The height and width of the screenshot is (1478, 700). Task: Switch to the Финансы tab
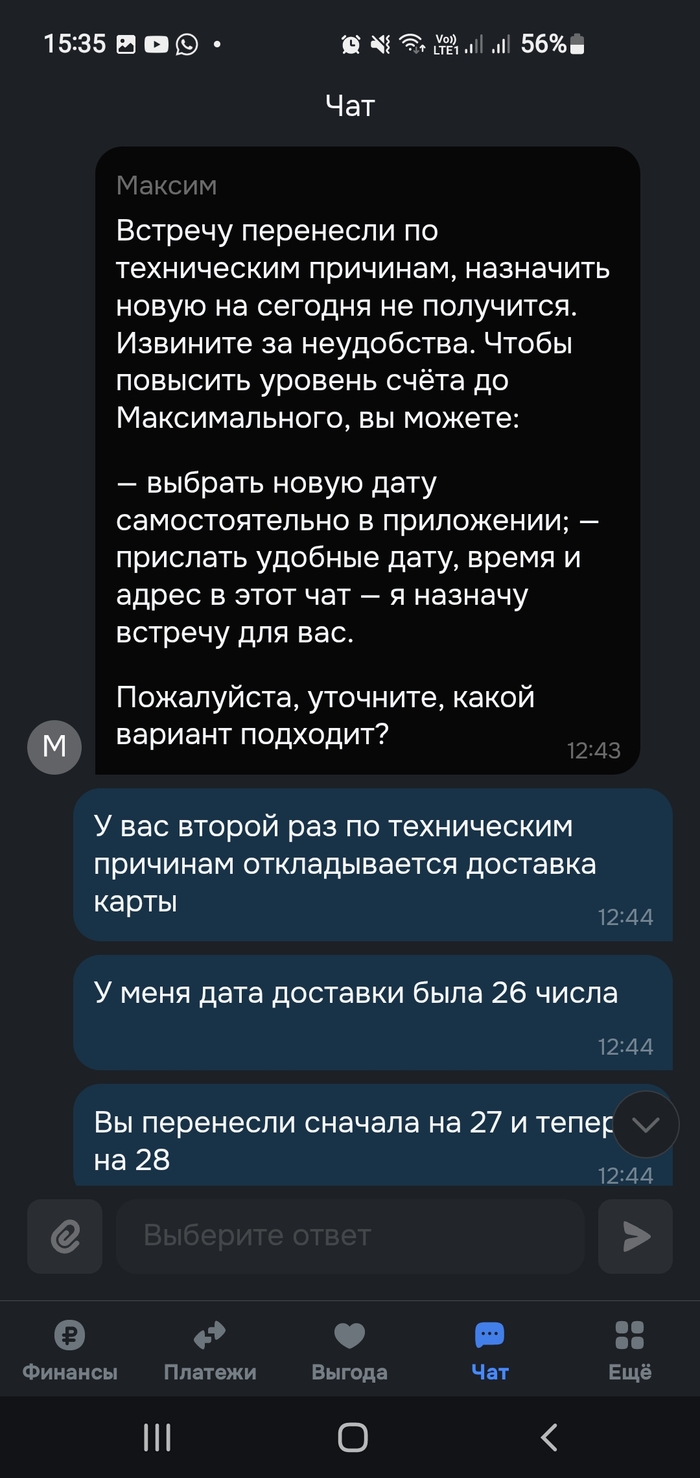(70, 1350)
